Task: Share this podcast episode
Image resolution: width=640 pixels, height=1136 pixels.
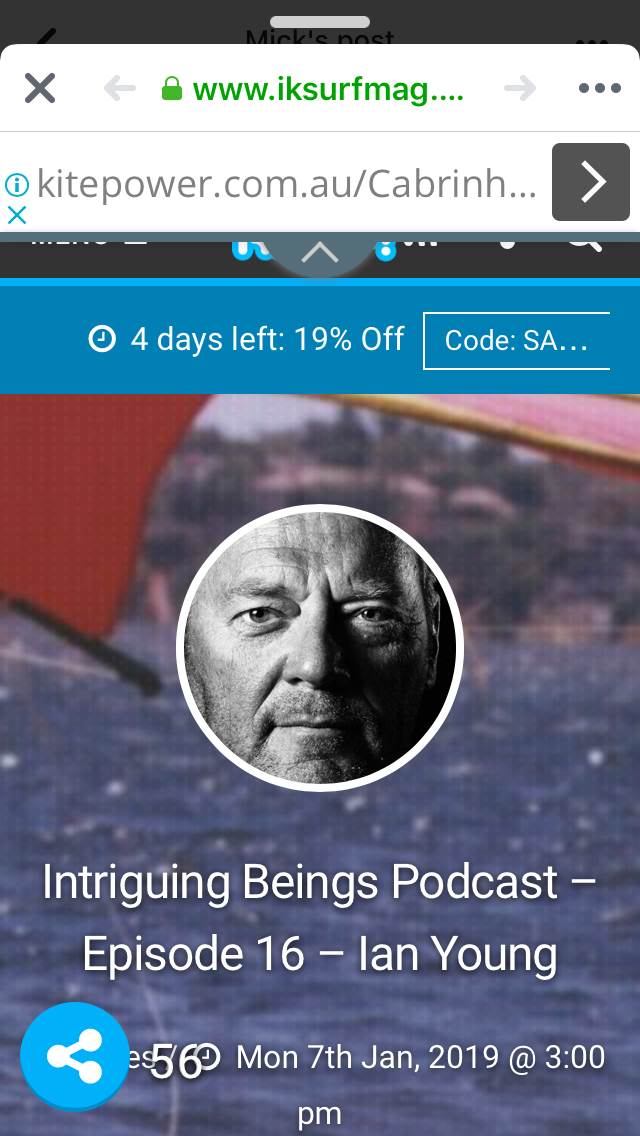Action: pos(75,1056)
